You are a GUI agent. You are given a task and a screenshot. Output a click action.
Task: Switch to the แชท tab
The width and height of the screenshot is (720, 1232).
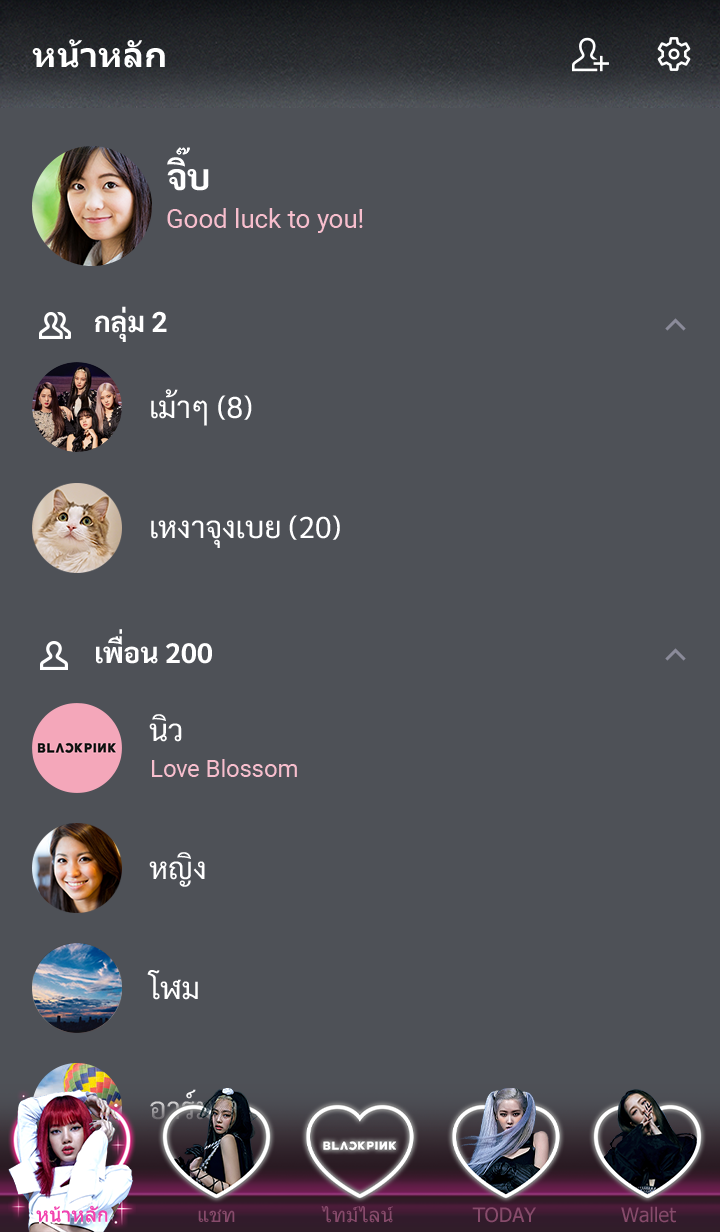click(216, 1160)
